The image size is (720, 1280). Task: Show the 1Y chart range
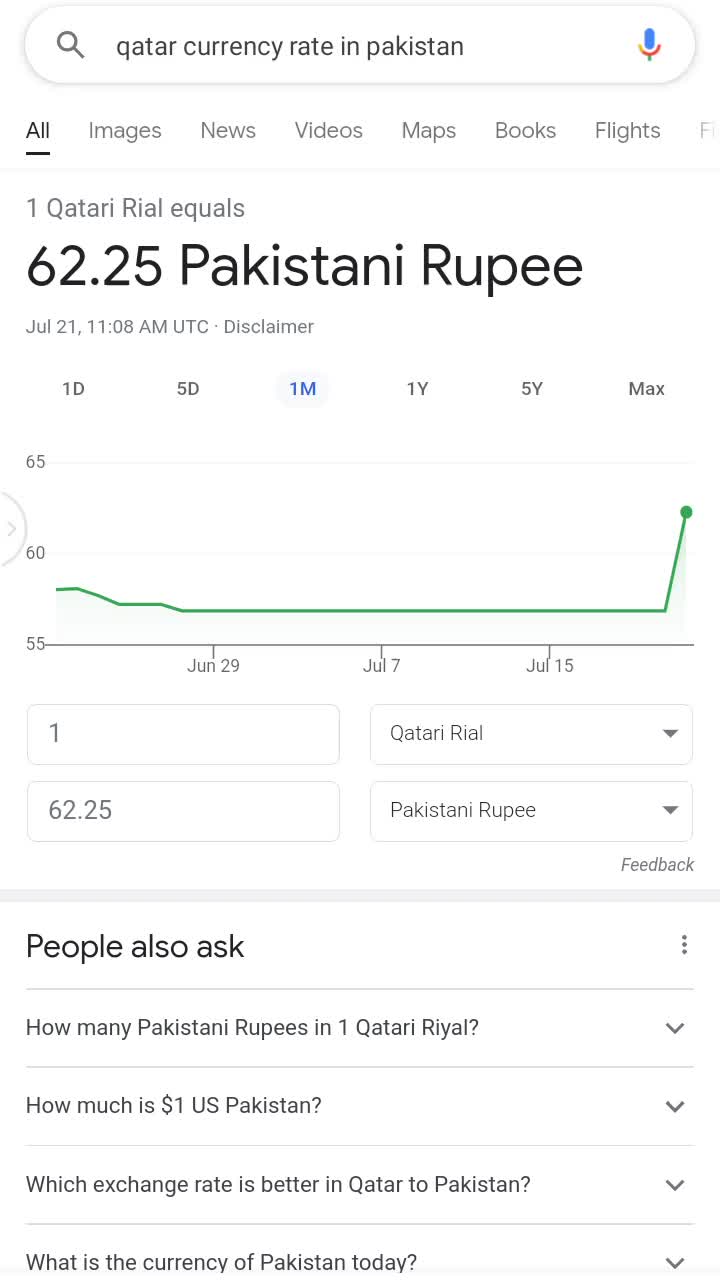417,389
